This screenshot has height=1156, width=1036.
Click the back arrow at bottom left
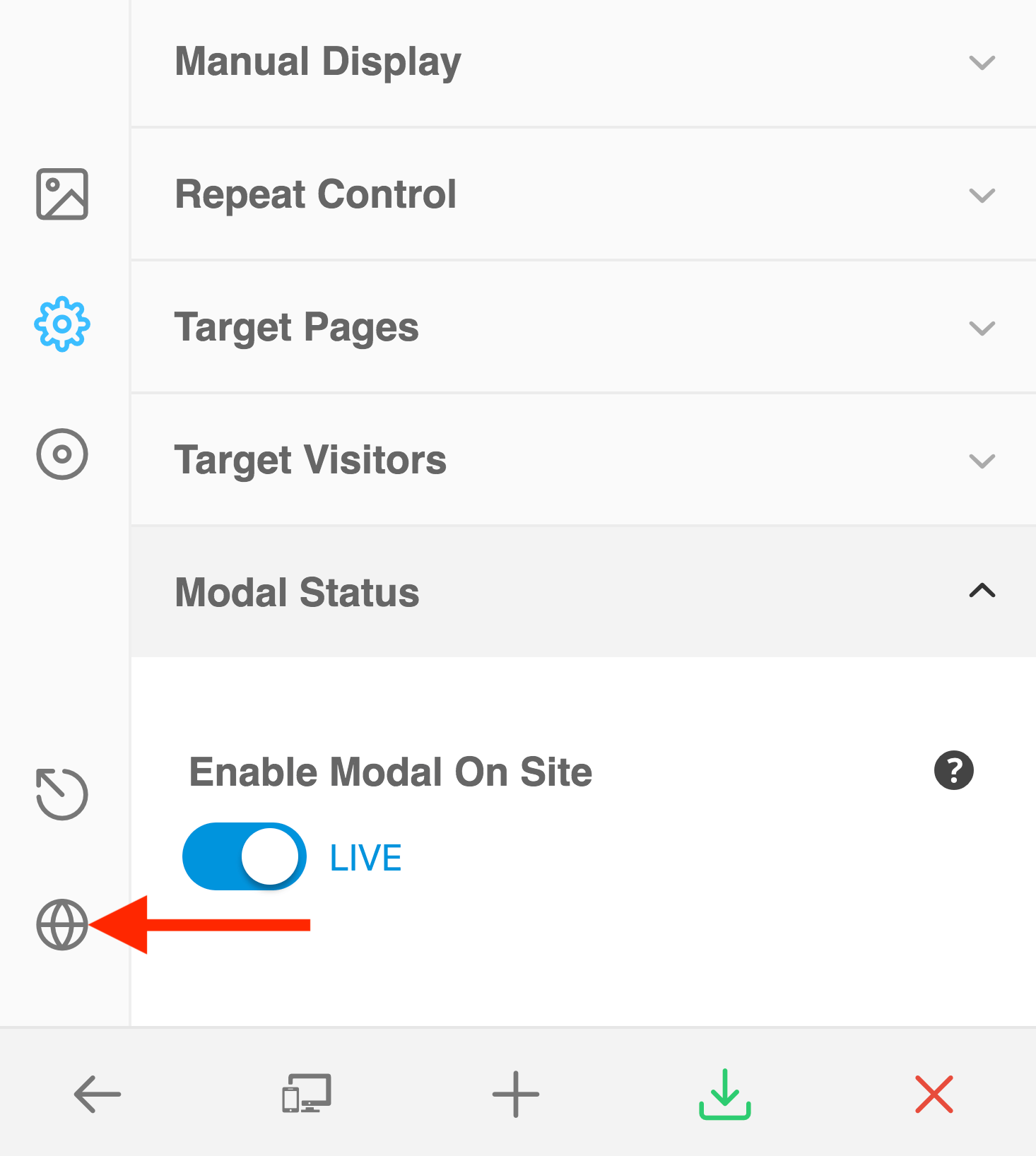(97, 1094)
